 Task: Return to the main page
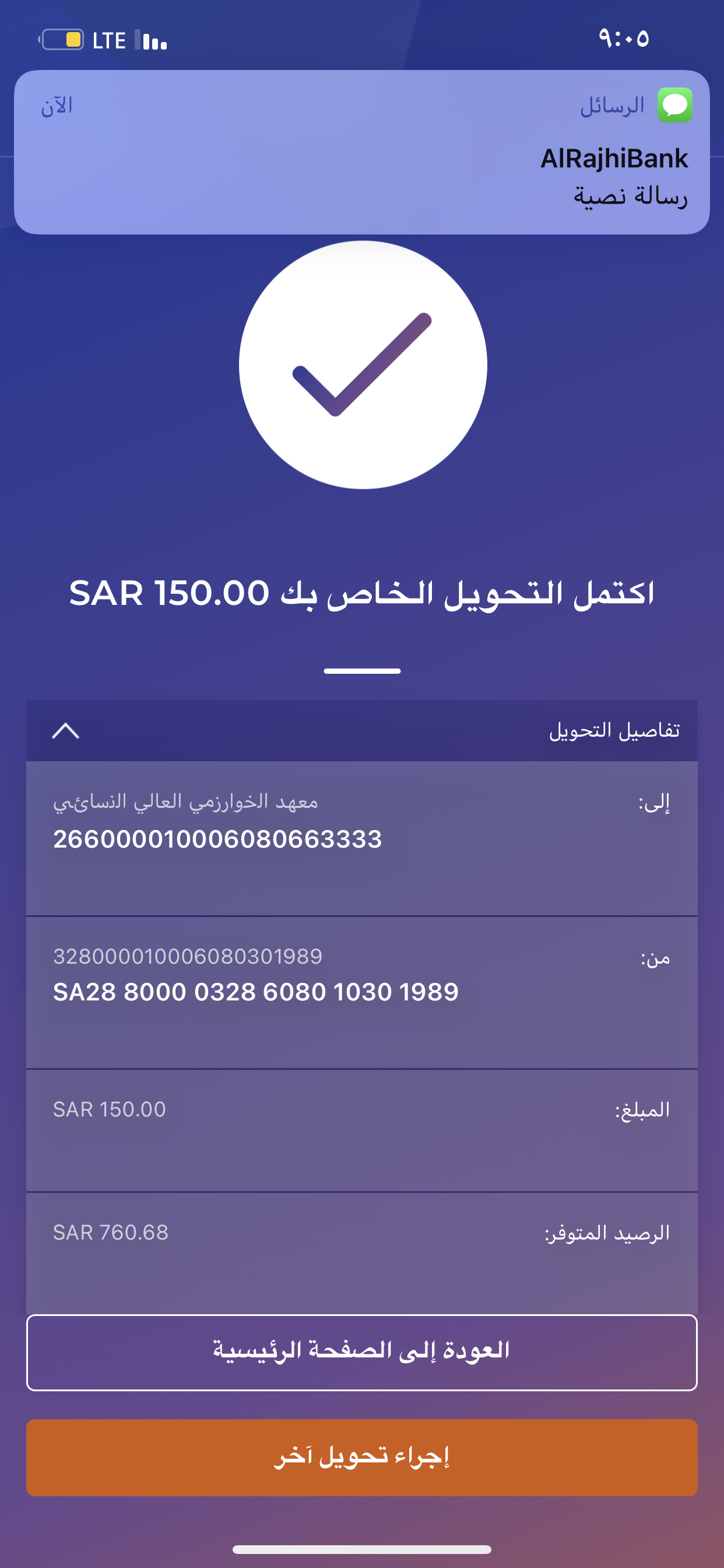[x=361, y=1353]
